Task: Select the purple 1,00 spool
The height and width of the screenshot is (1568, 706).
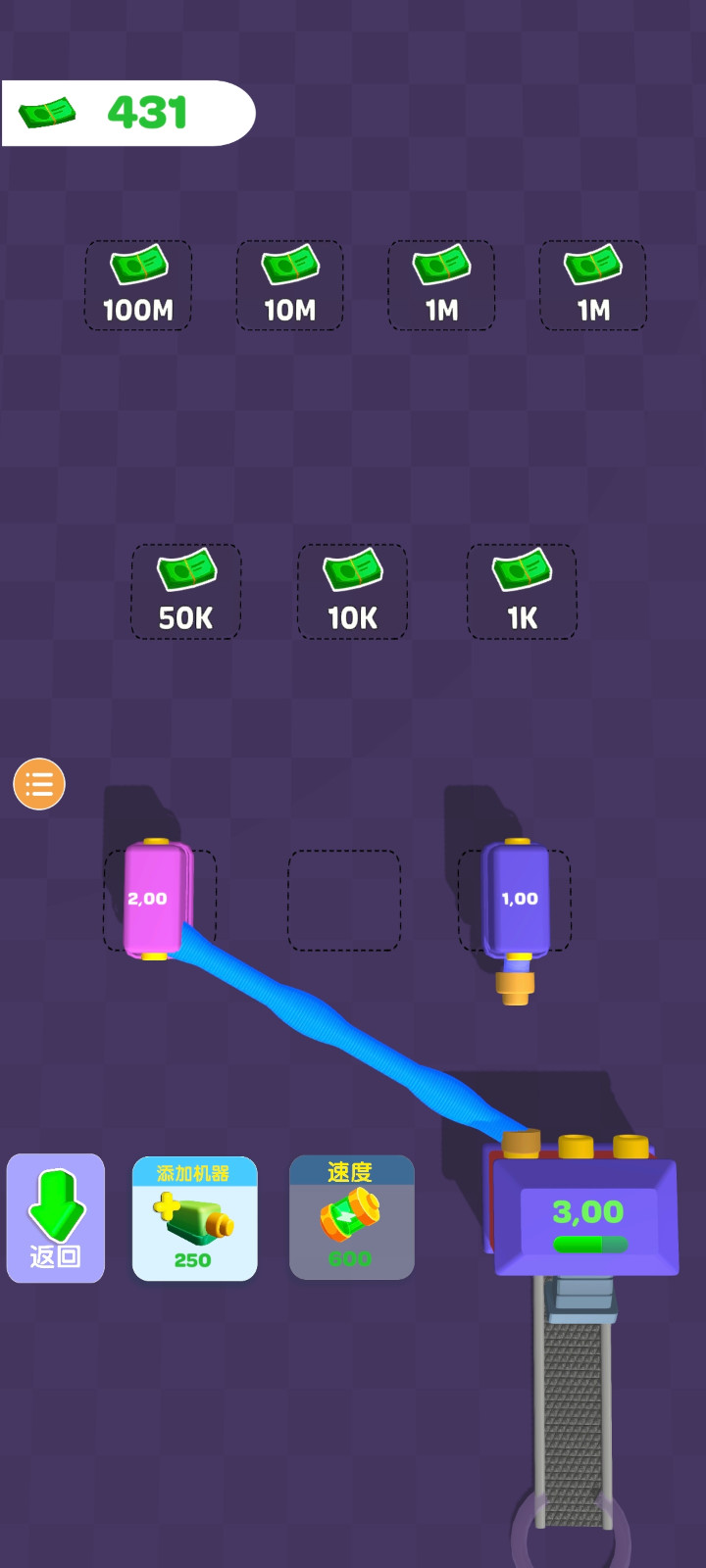Action: 518,899
